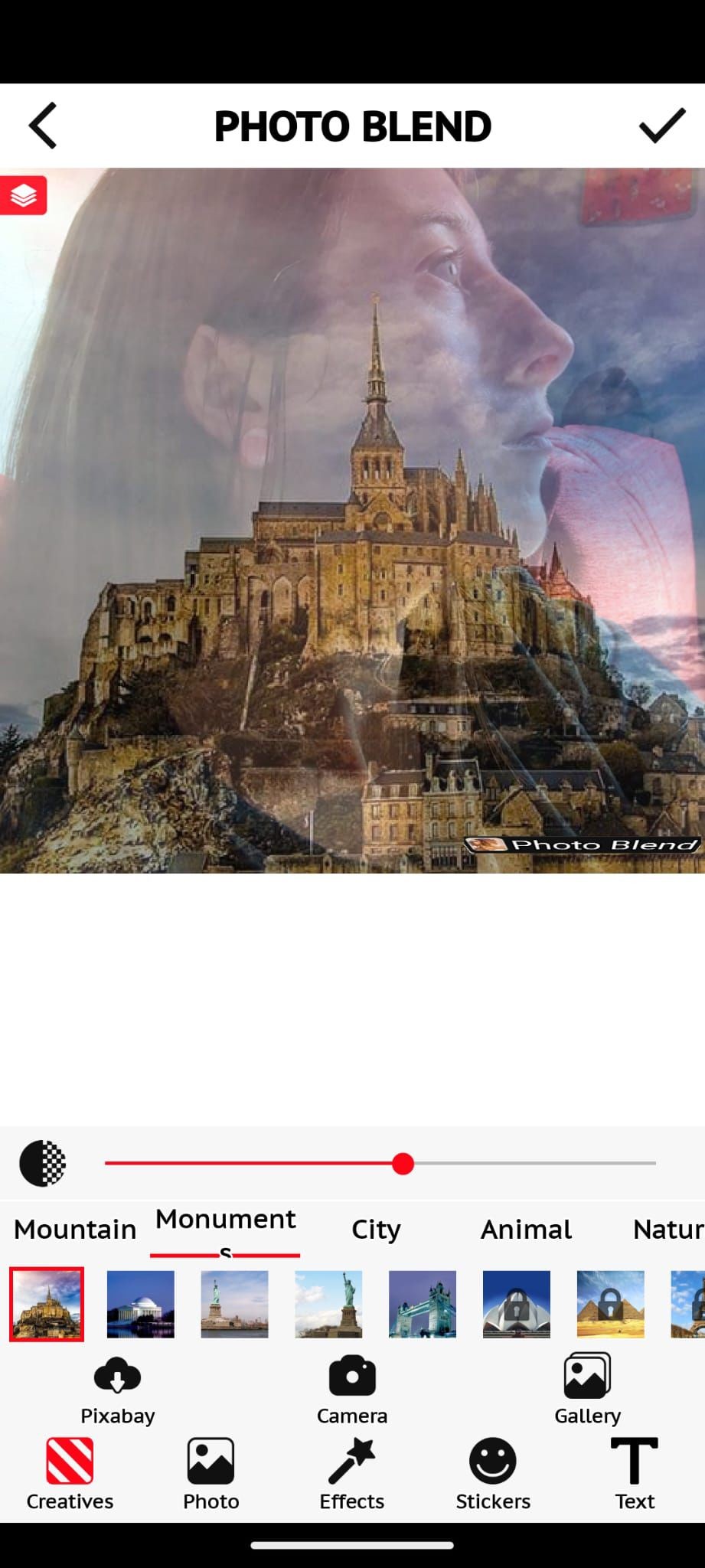This screenshot has height=1568, width=705.
Task: Open the Photo tool
Action: point(211,1474)
